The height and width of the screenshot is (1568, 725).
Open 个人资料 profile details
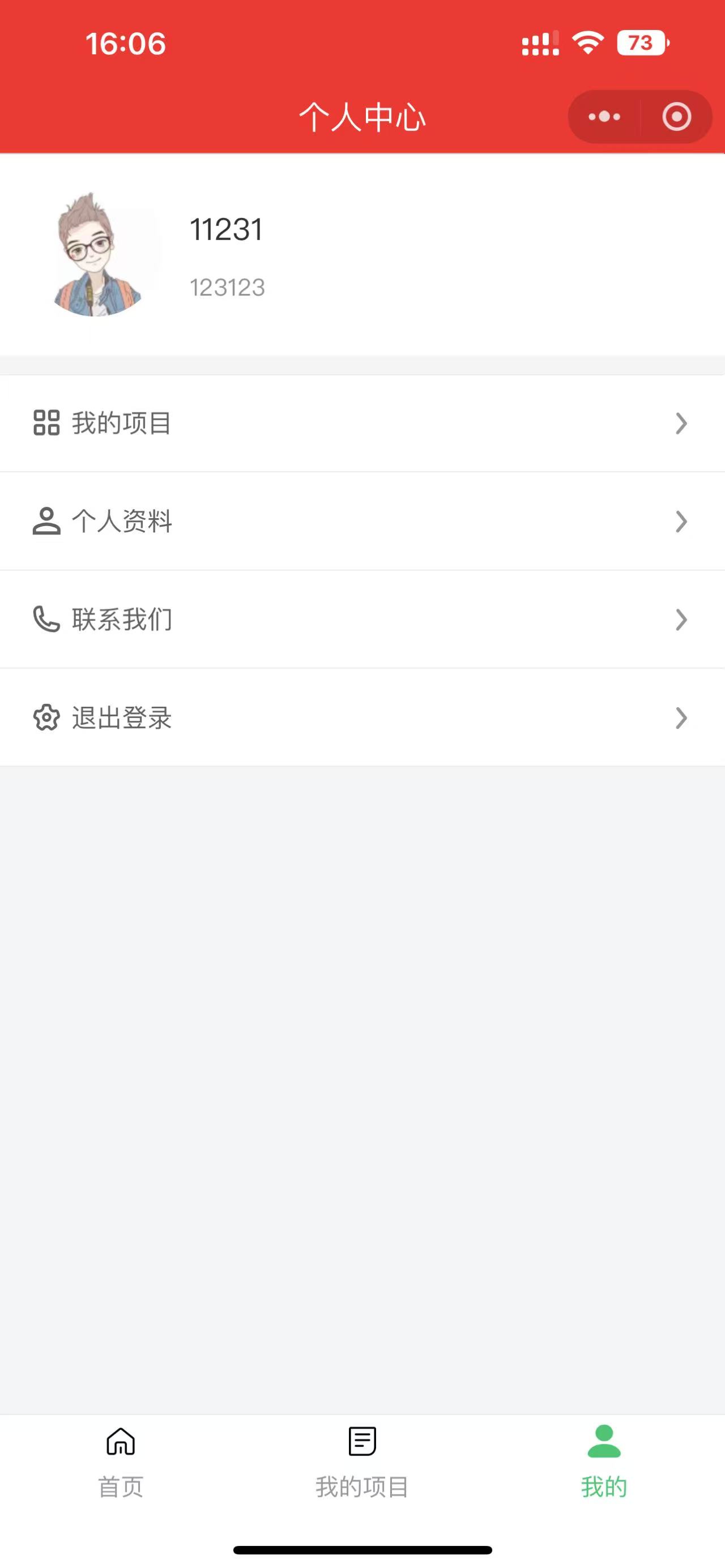(362, 521)
